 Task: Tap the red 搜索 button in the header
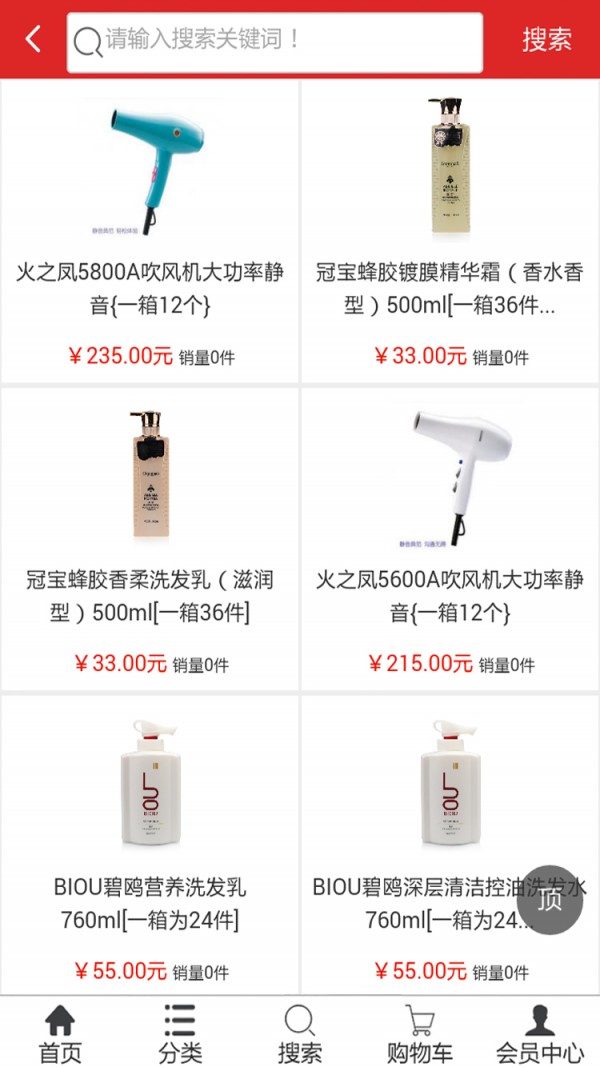(546, 40)
